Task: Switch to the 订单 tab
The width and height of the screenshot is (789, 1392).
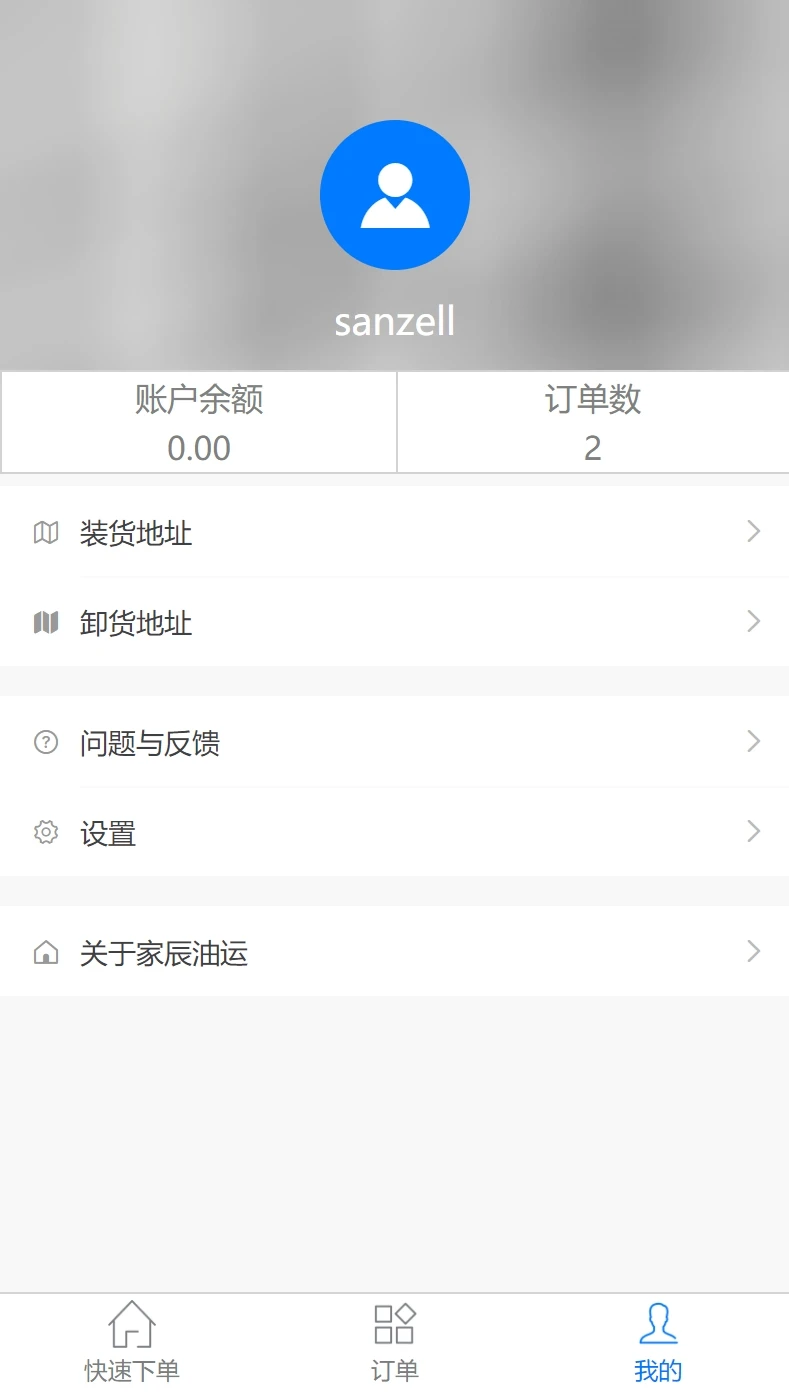Action: (394, 1341)
